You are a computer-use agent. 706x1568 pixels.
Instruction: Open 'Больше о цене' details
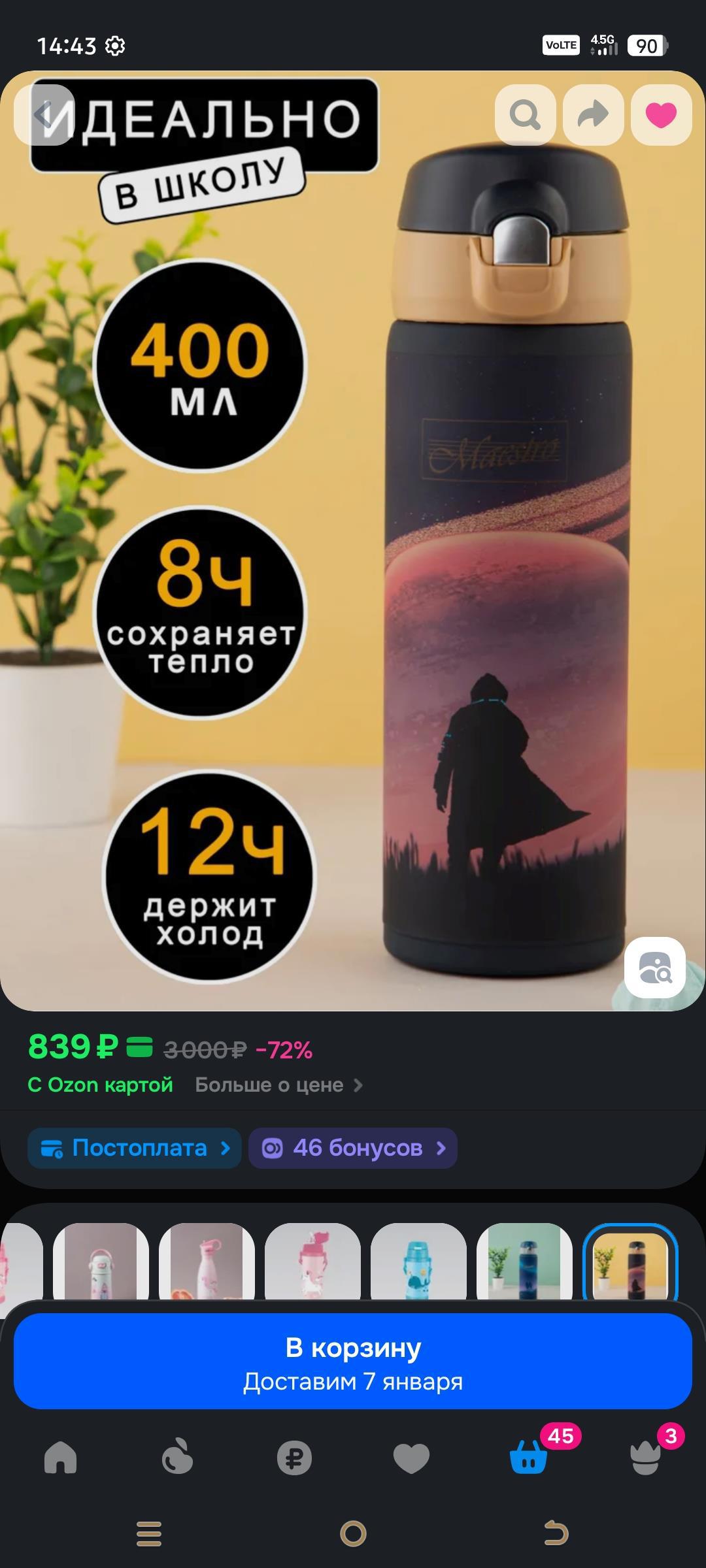coord(278,1085)
